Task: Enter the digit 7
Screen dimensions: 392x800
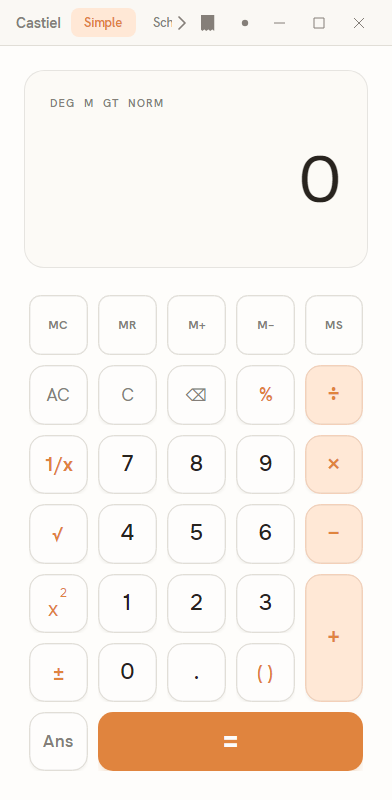Action: [x=127, y=464]
